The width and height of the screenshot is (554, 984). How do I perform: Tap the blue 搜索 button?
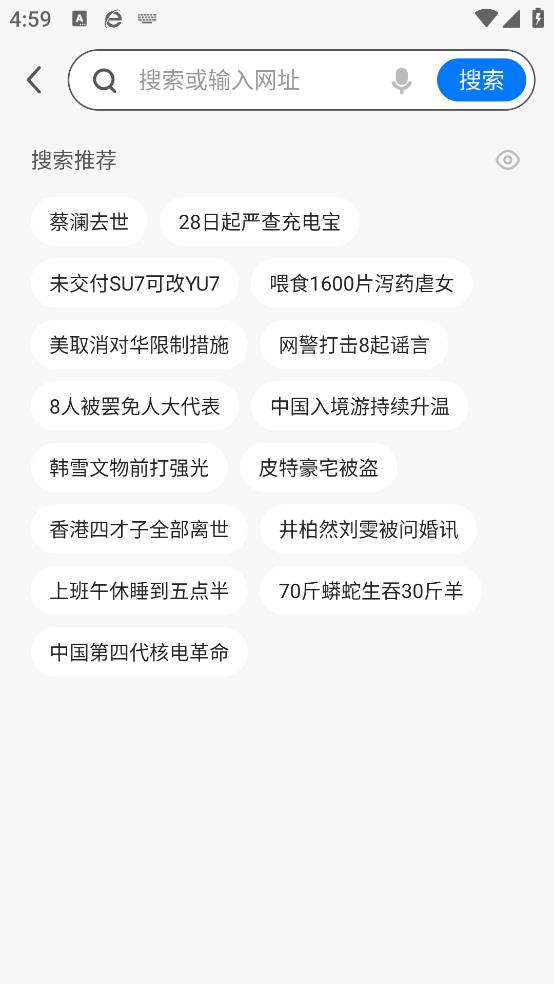pos(481,80)
